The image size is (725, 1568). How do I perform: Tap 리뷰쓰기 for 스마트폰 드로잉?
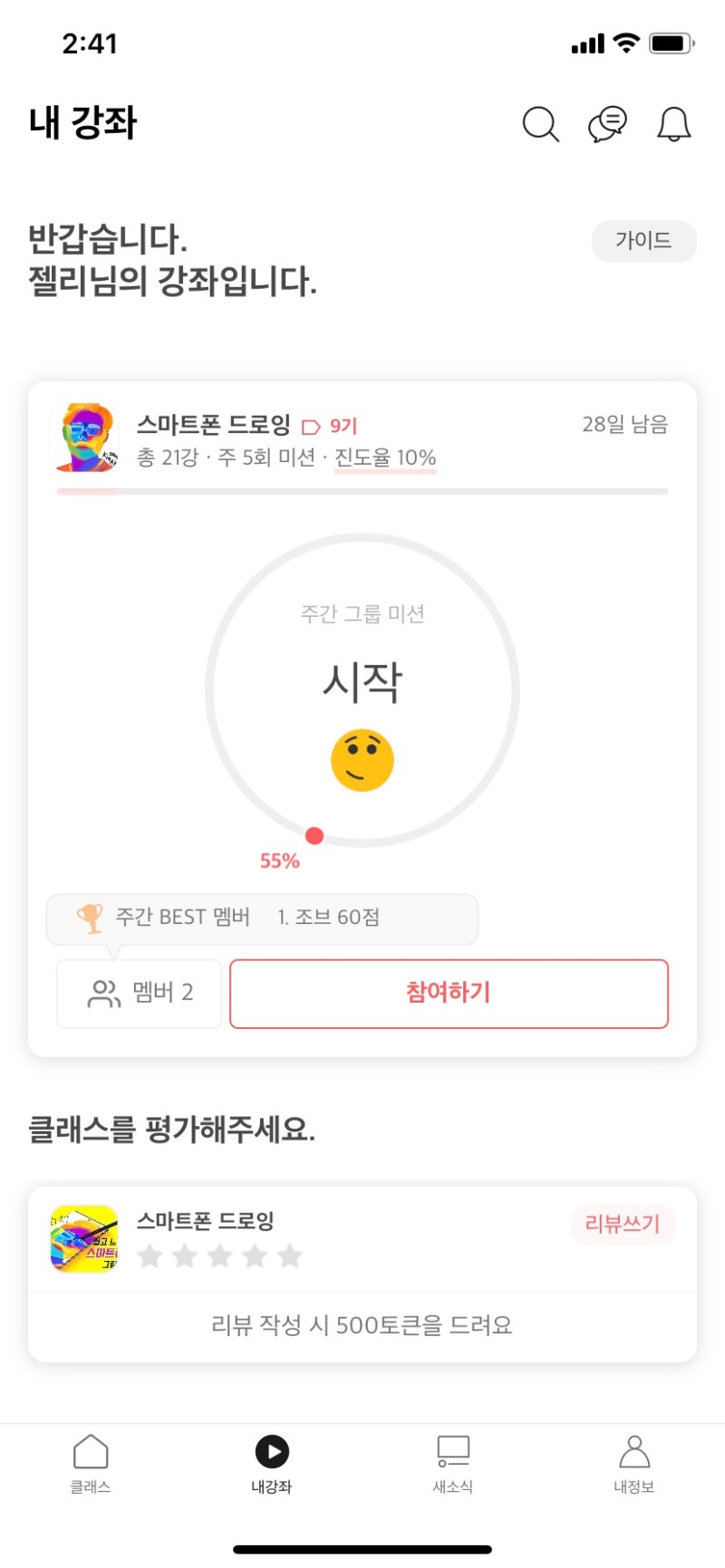pyautogui.click(x=623, y=1225)
